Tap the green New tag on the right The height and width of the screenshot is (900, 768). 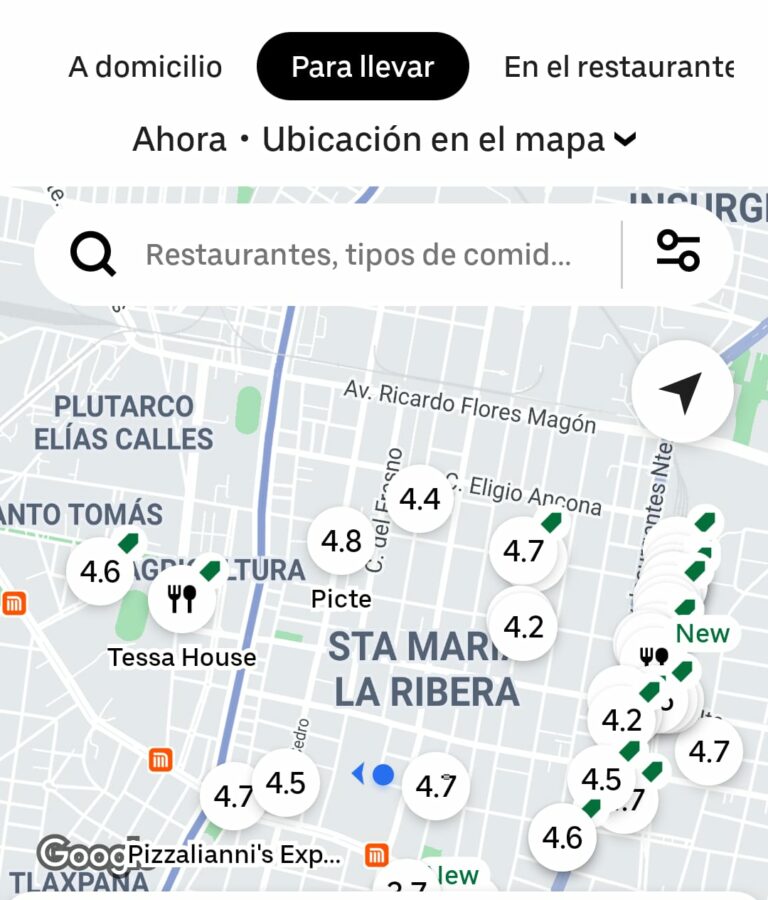703,634
